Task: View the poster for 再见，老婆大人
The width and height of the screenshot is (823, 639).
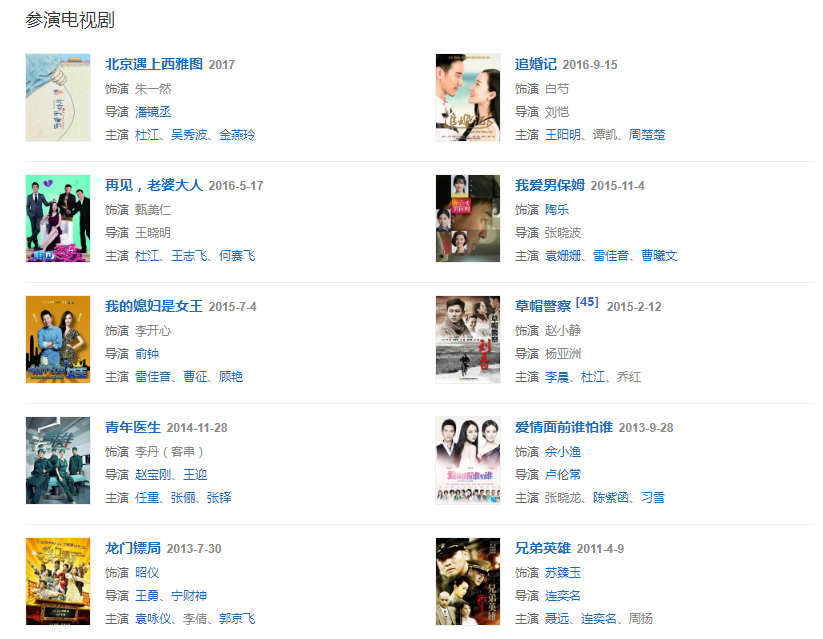Action: (x=58, y=218)
